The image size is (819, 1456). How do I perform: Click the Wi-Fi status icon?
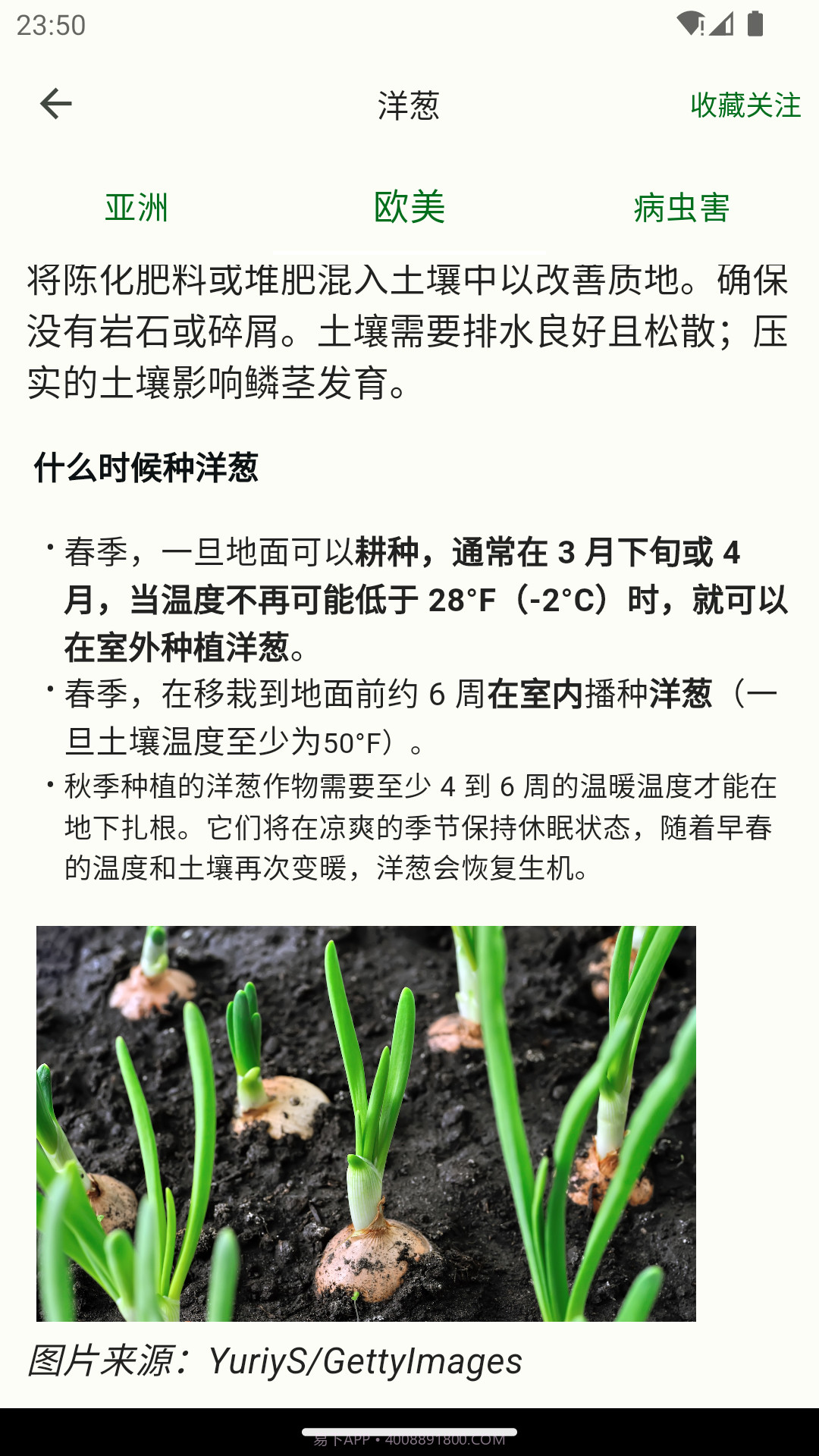pos(689,24)
